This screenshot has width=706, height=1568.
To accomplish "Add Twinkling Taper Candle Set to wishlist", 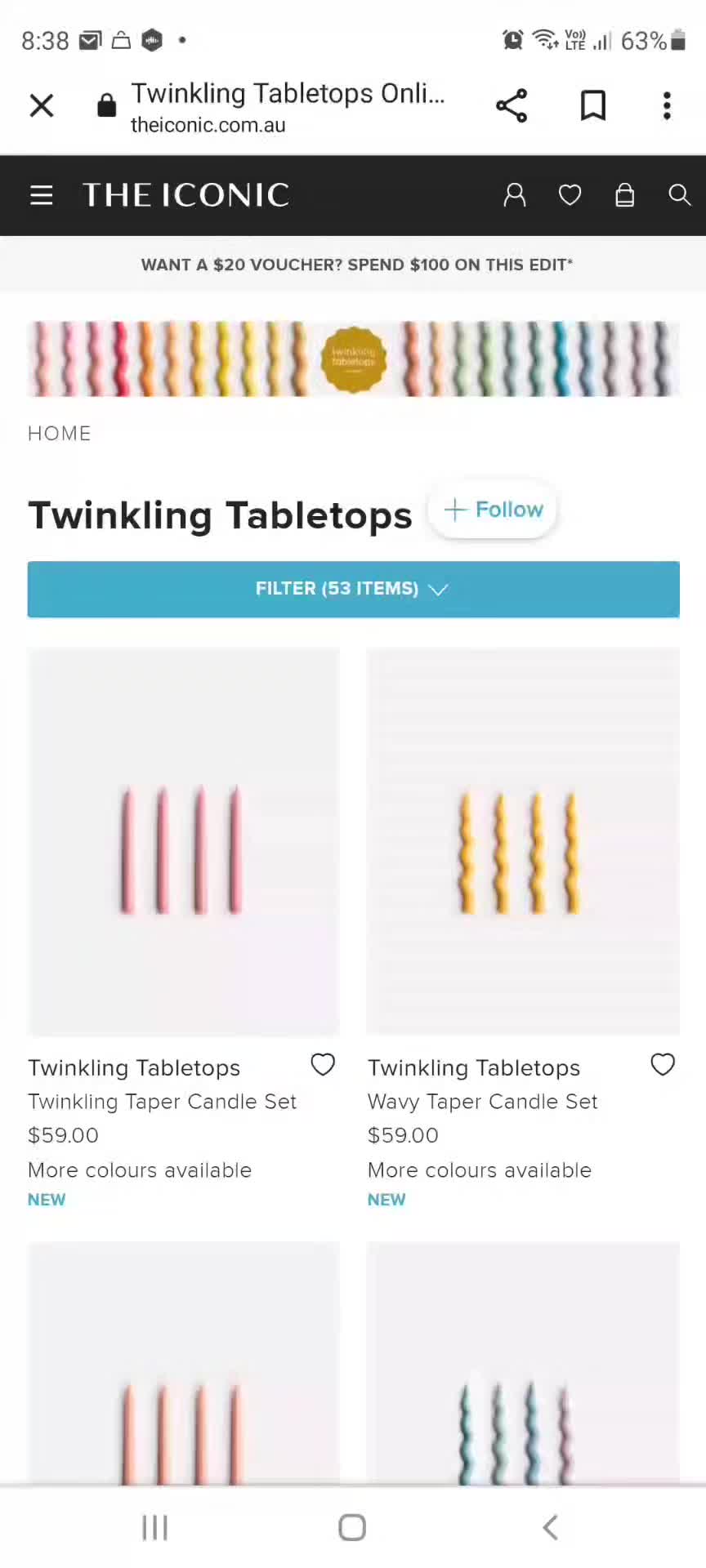I will point(323,1064).
